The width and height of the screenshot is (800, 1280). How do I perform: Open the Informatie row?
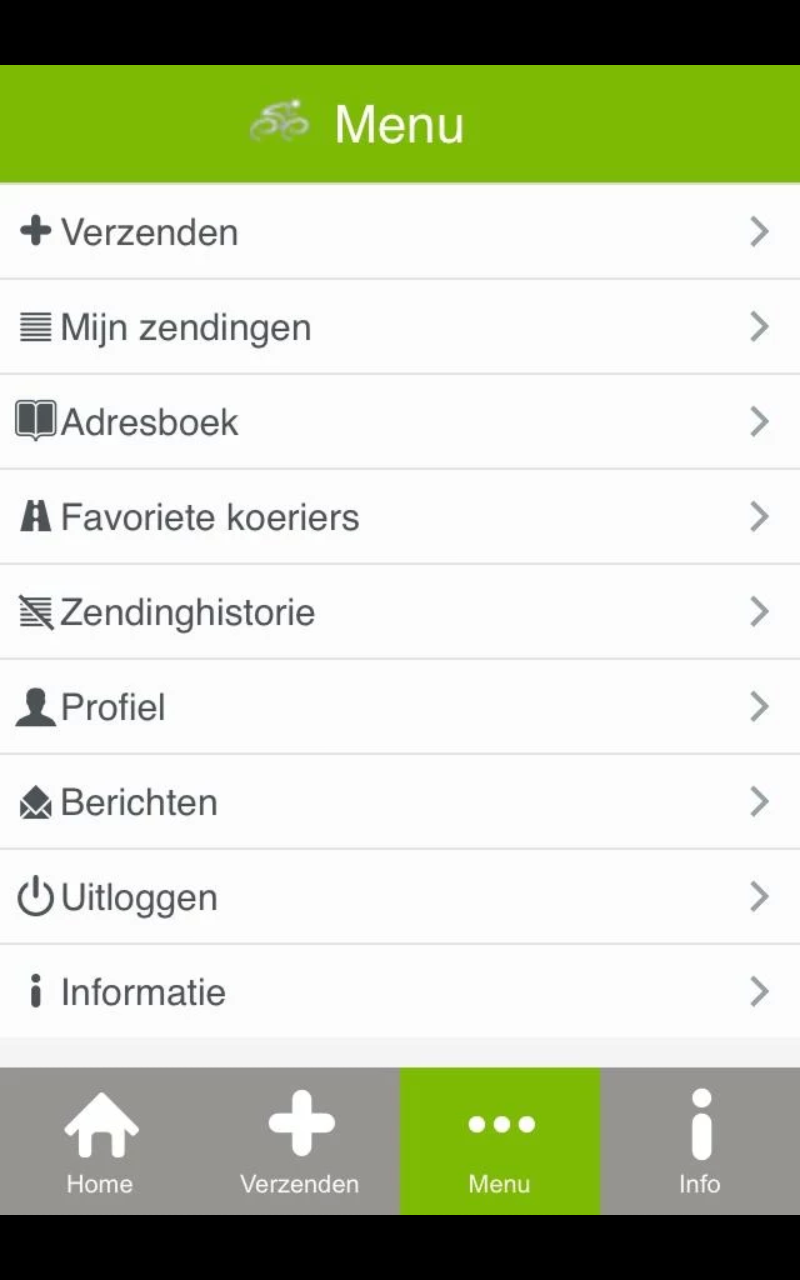click(x=400, y=992)
